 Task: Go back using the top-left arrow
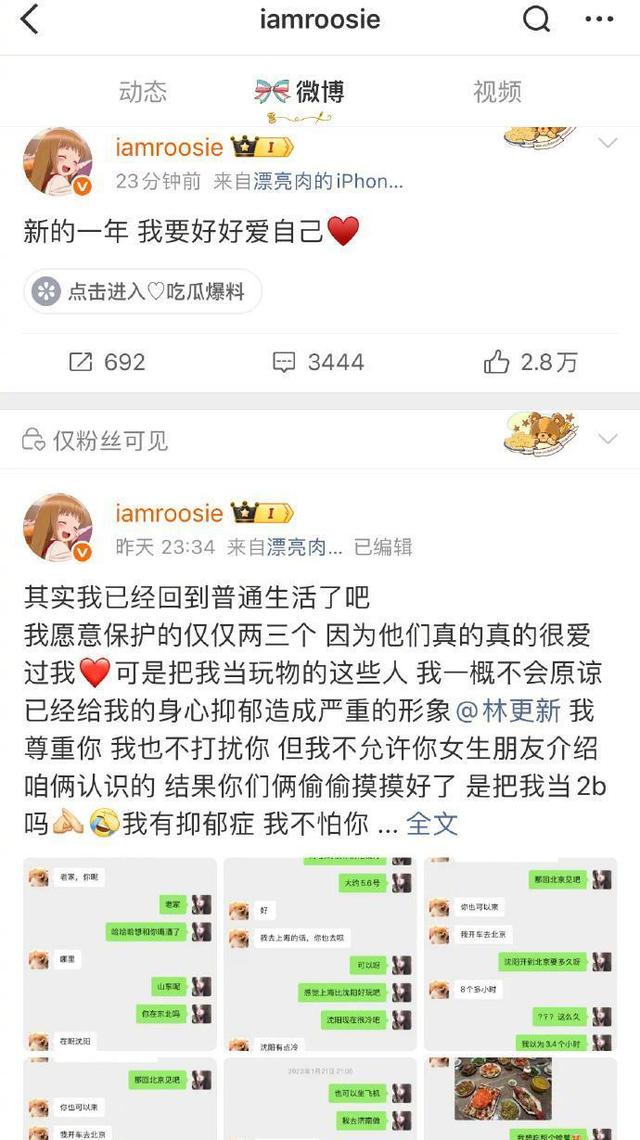pos(29,20)
